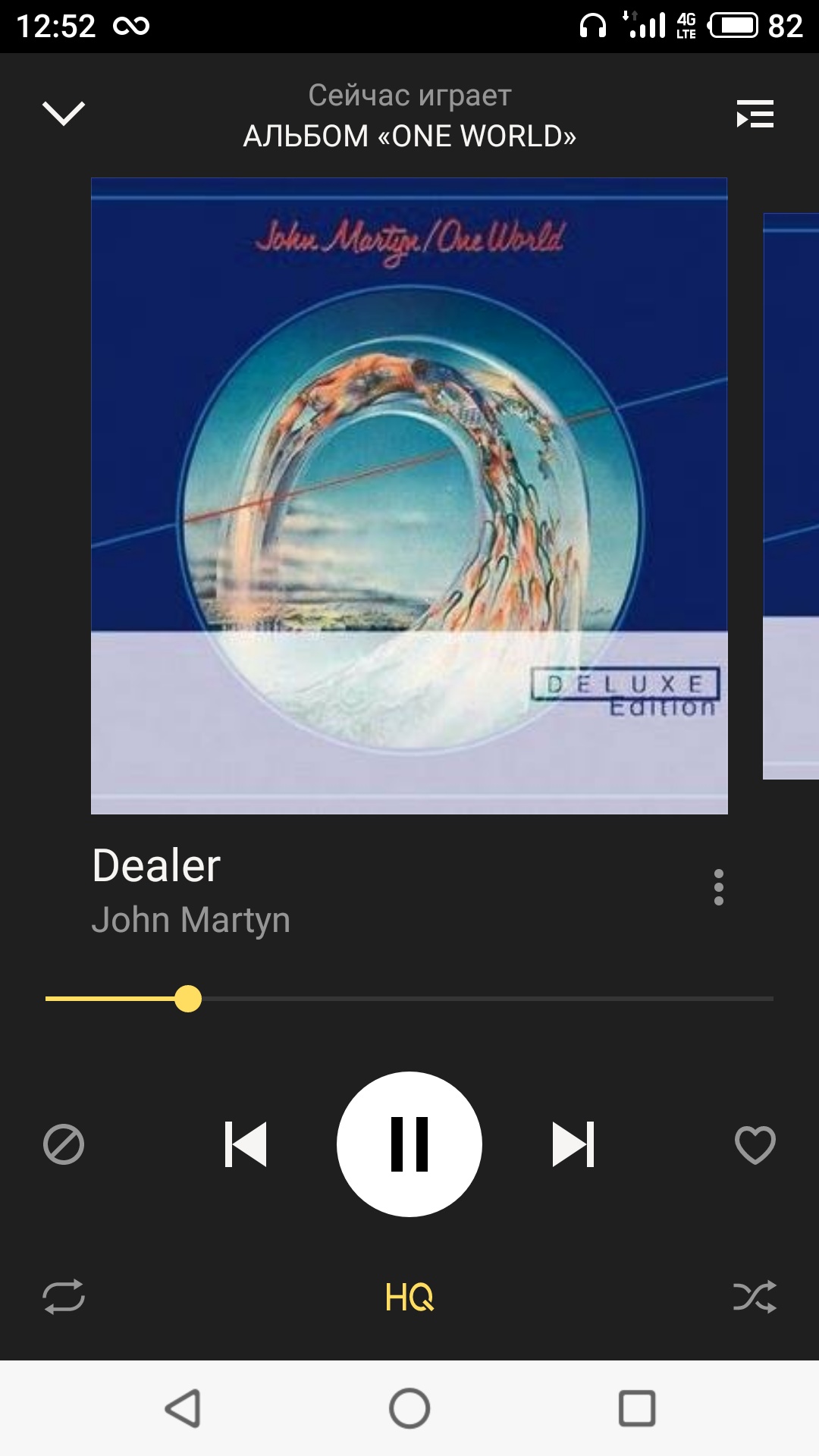Skip to the next track
This screenshot has width=819, height=1456.
point(573,1144)
